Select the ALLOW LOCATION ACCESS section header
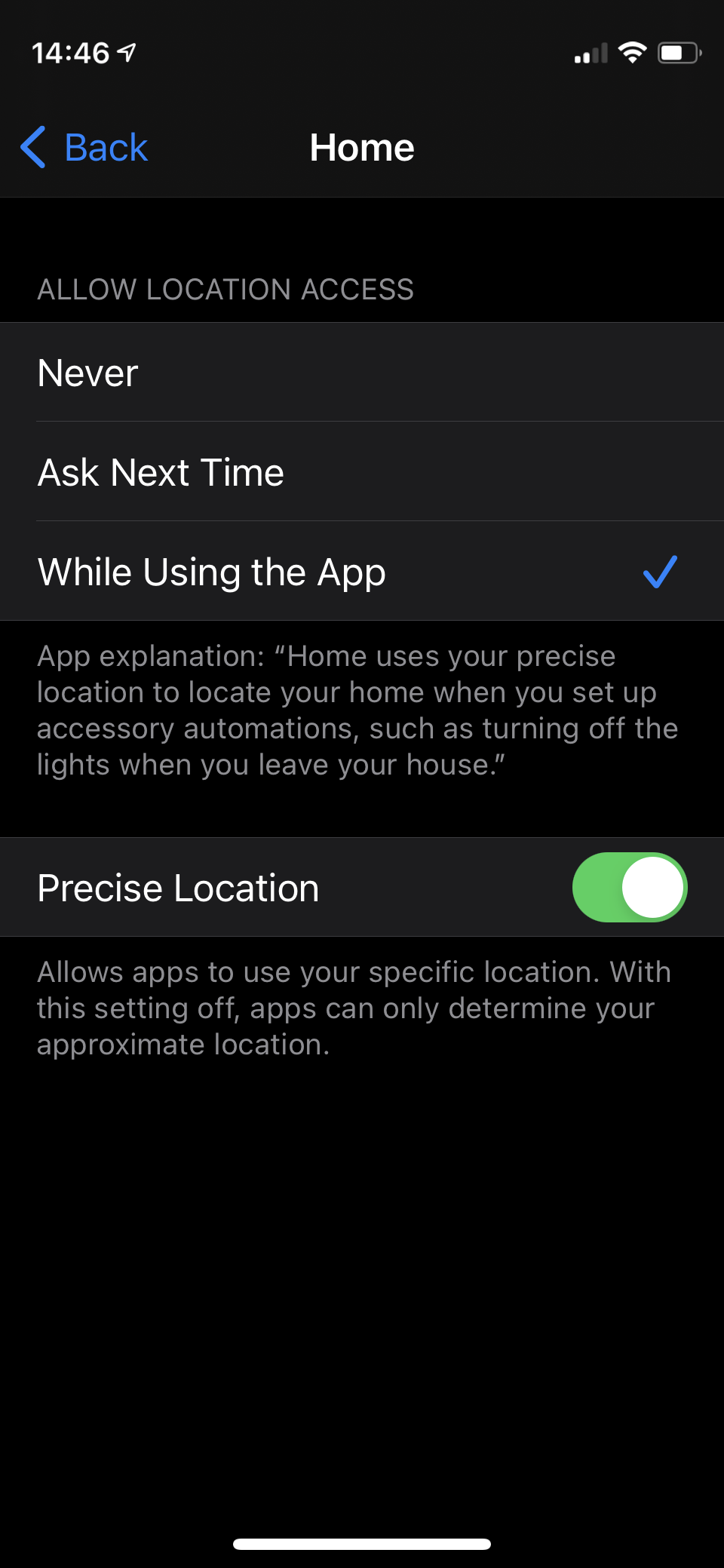Viewport: 724px width, 1568px height. (x=225, y=290)
